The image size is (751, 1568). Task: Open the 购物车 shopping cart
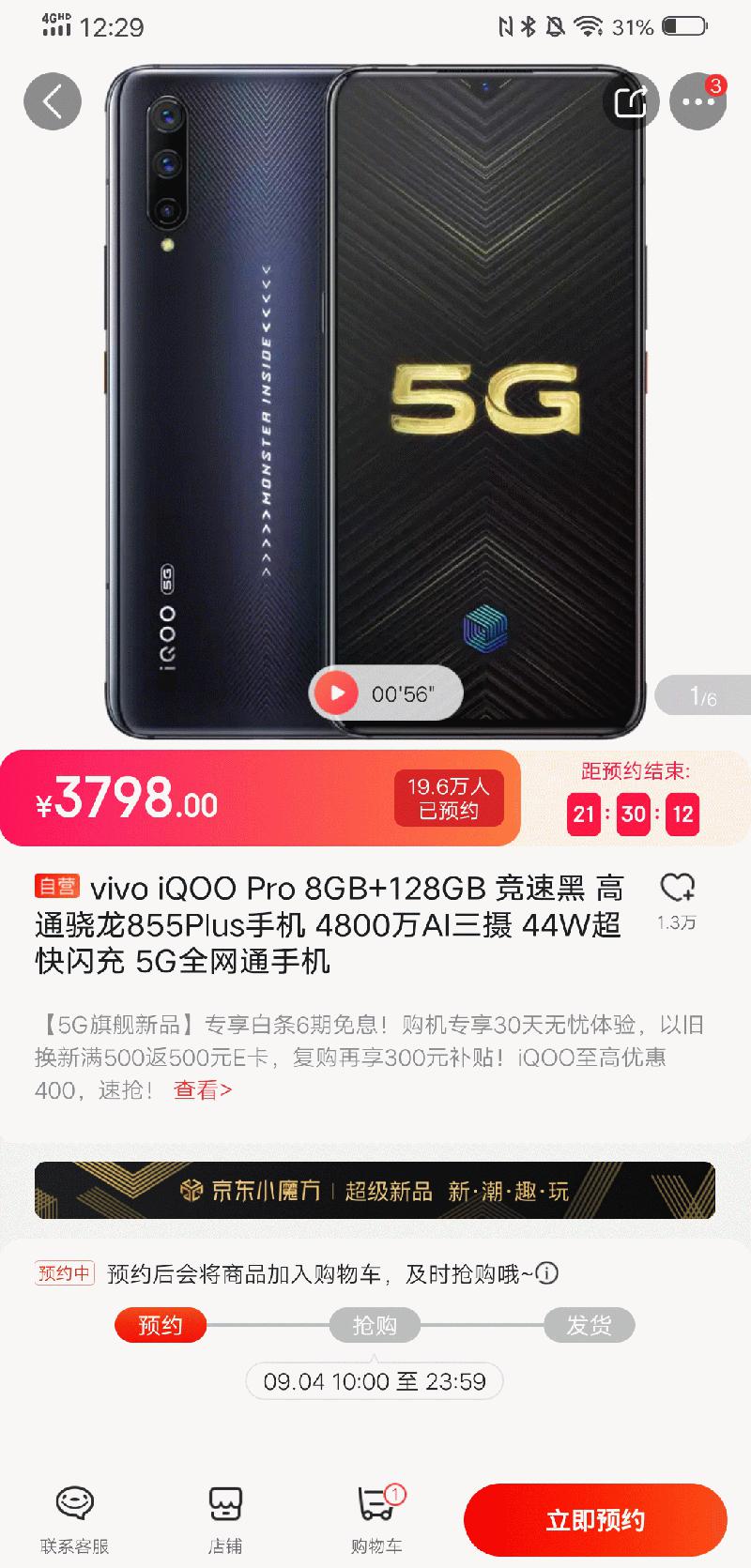376,1520
